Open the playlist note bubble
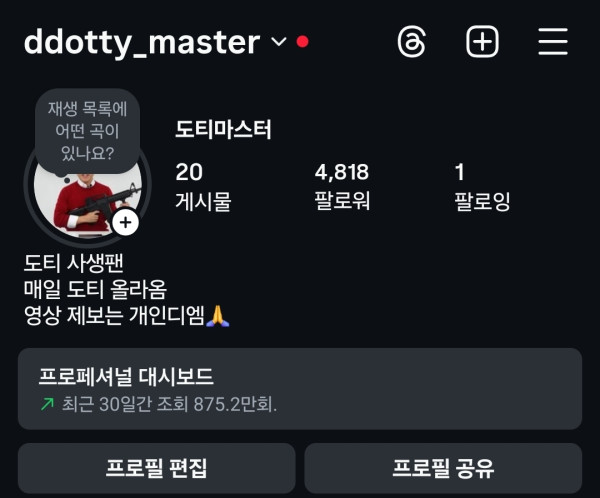The height and width of the screenshot is (498, 600). (x=87, y=131)
